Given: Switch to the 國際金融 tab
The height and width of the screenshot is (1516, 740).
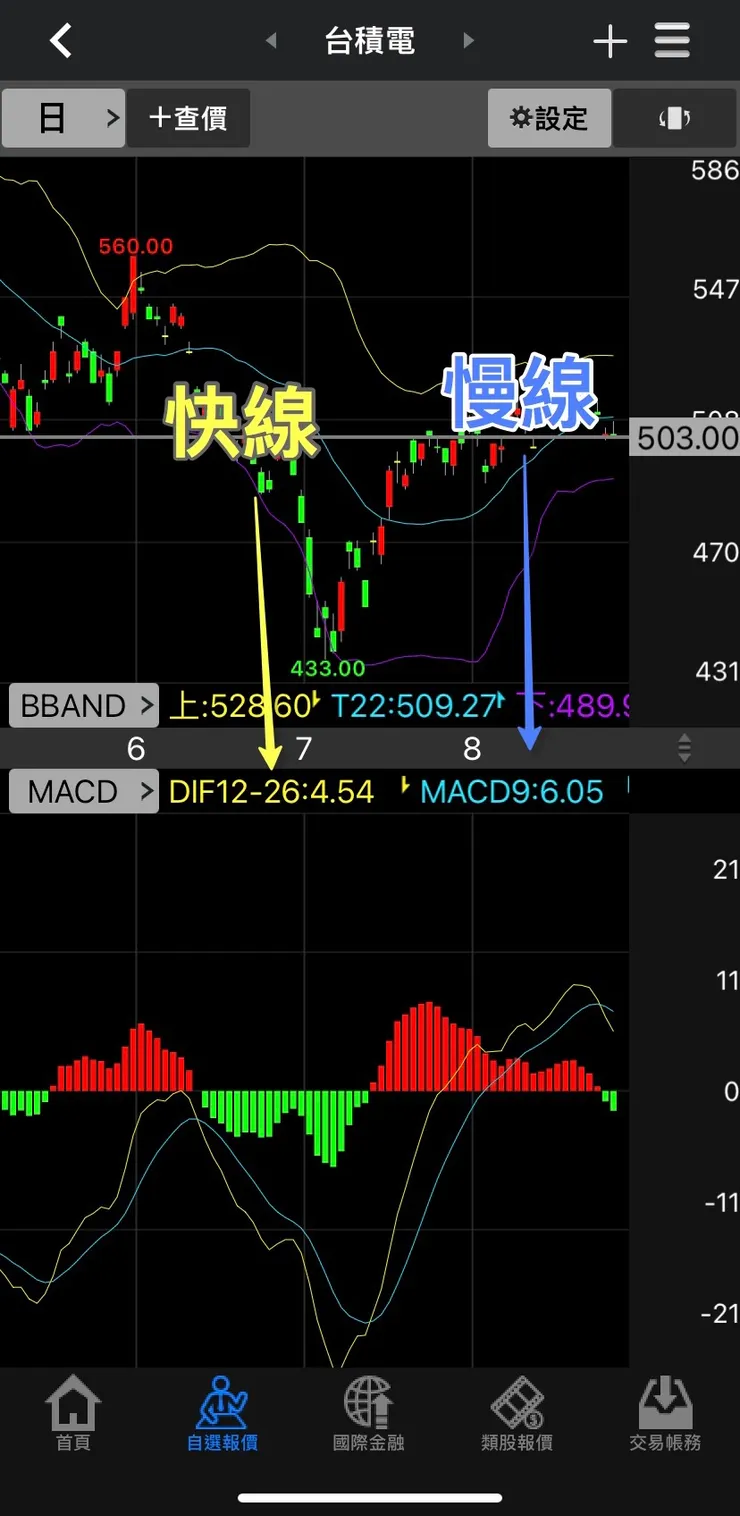Looking at the screenshot, I should click(x=369, y=1413).
